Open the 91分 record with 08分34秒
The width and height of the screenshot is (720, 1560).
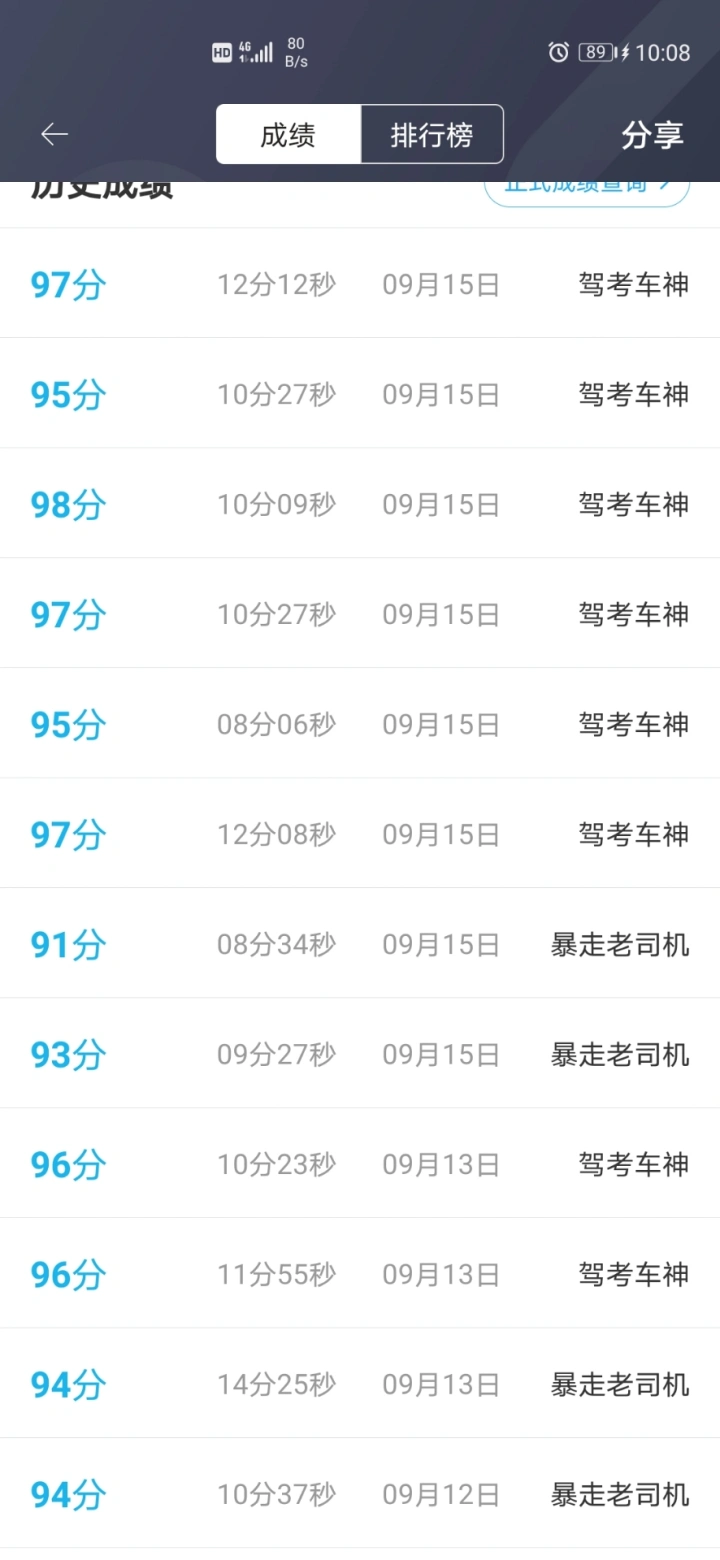coord(360,944)
